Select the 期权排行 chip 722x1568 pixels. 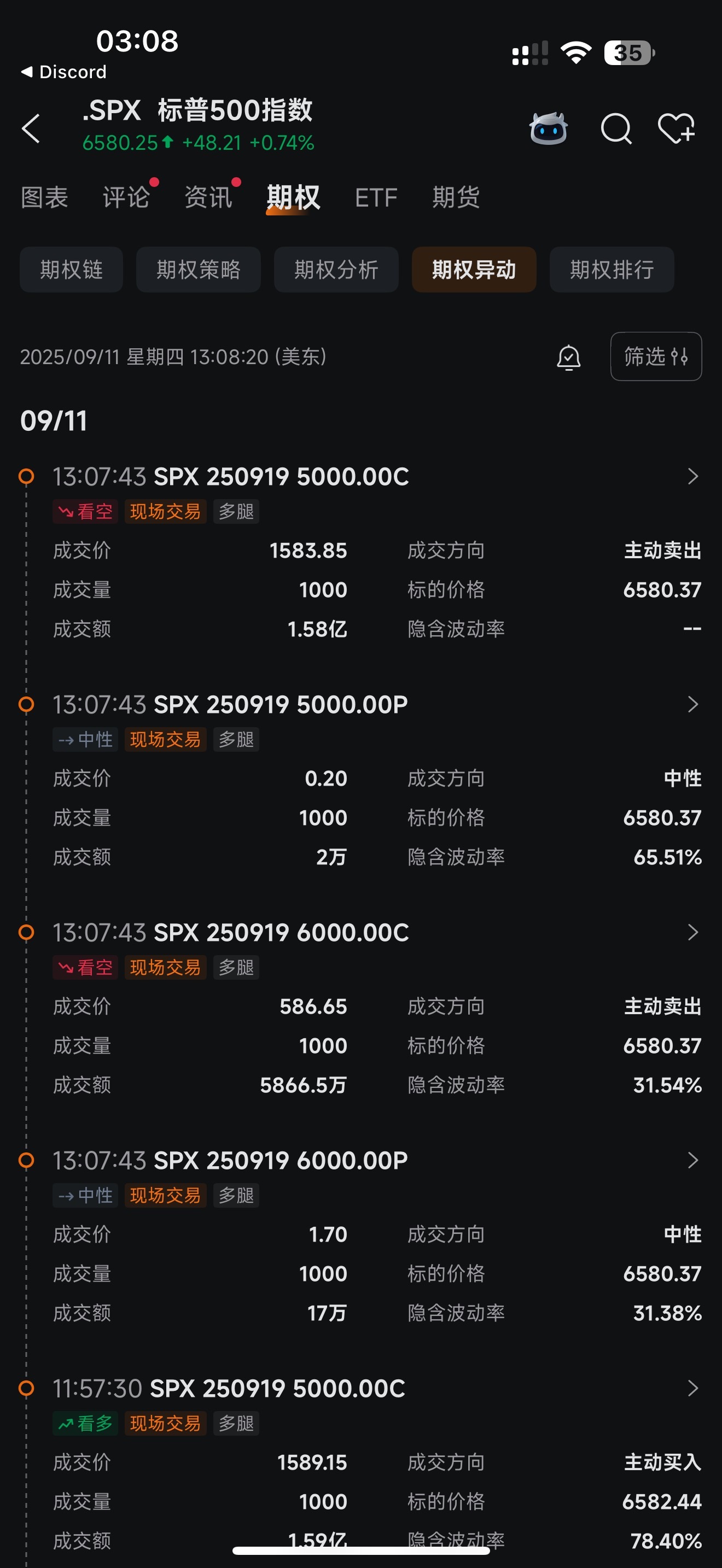[612, 270]
